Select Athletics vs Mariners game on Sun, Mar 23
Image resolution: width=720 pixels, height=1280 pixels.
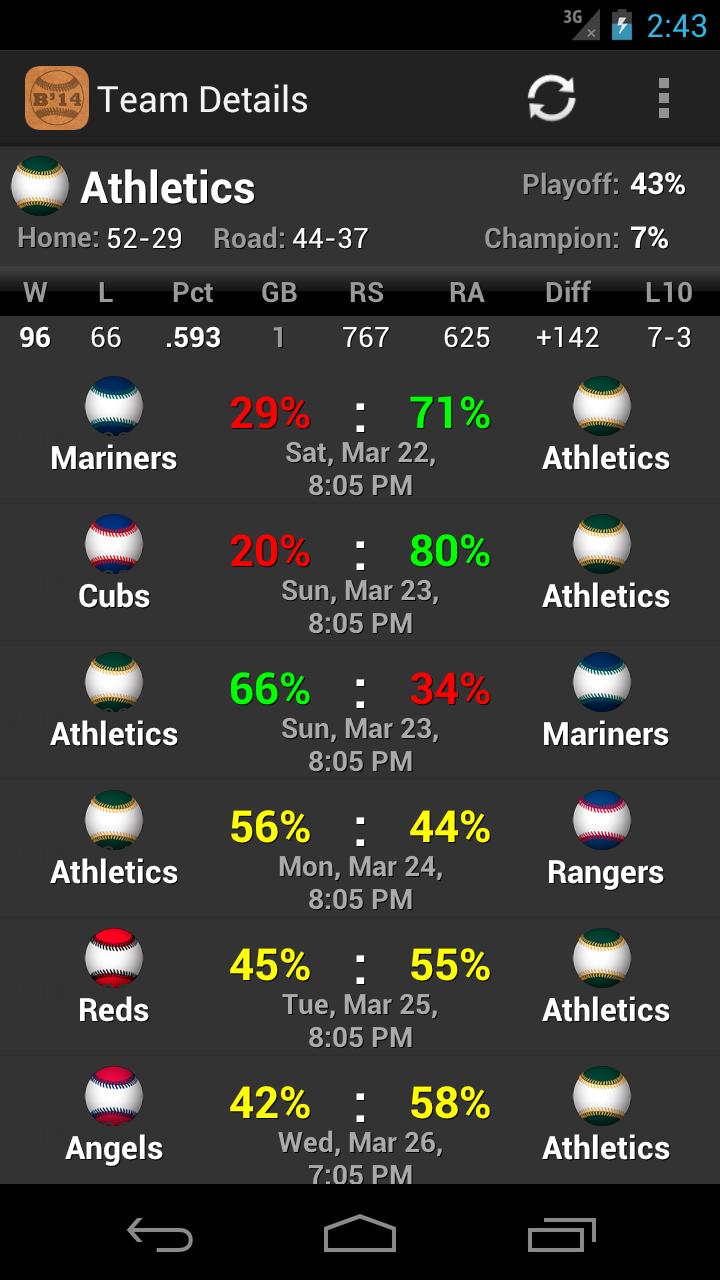coord(360,712)
